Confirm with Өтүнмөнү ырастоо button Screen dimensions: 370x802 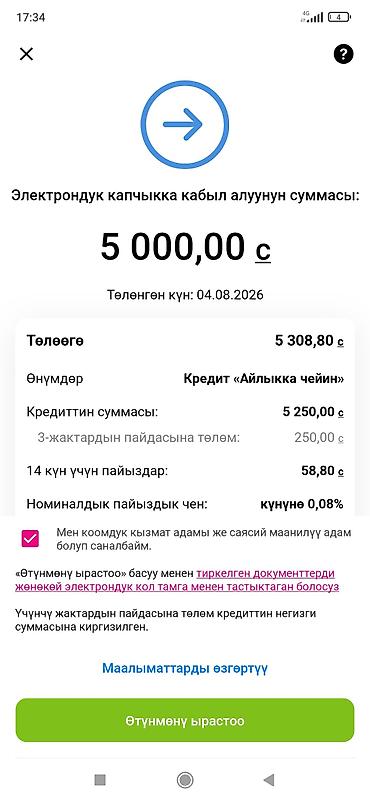coord(185,721)
